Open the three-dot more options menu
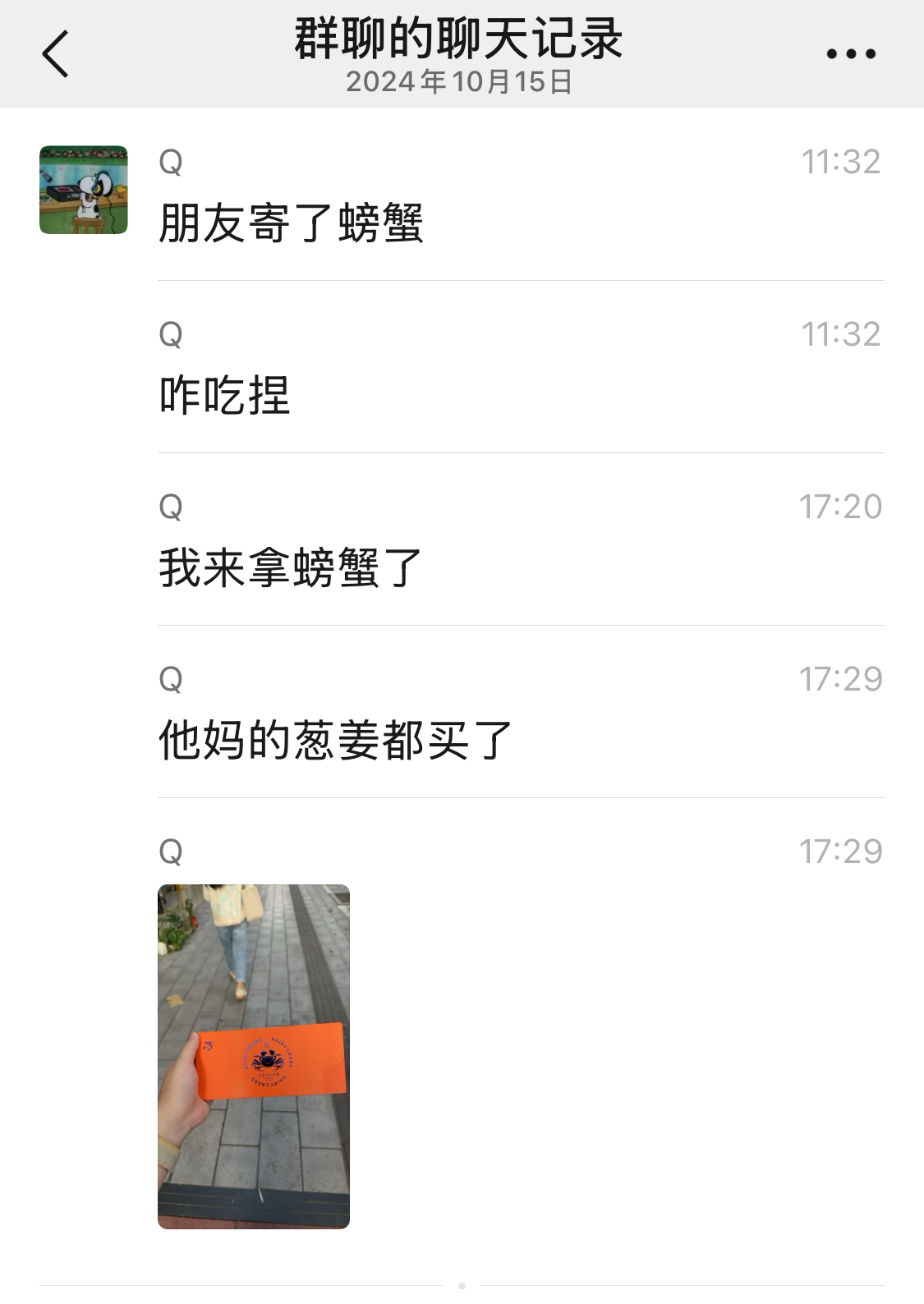Viewport: 924px width, 1304px height. pyautogui.click(x=851, y=54)
